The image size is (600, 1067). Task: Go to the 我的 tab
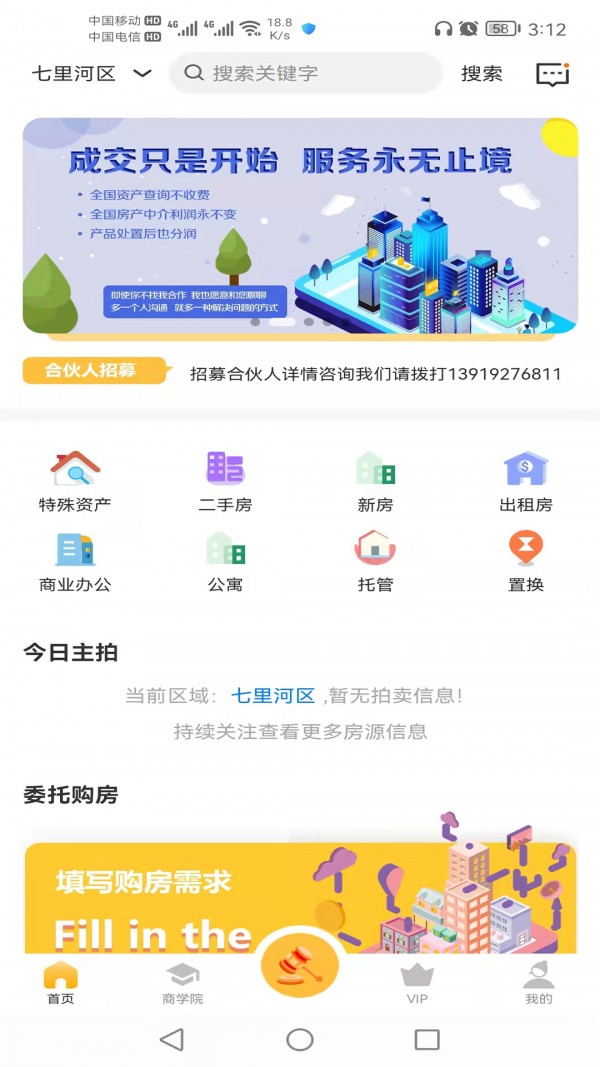point(538,983)
